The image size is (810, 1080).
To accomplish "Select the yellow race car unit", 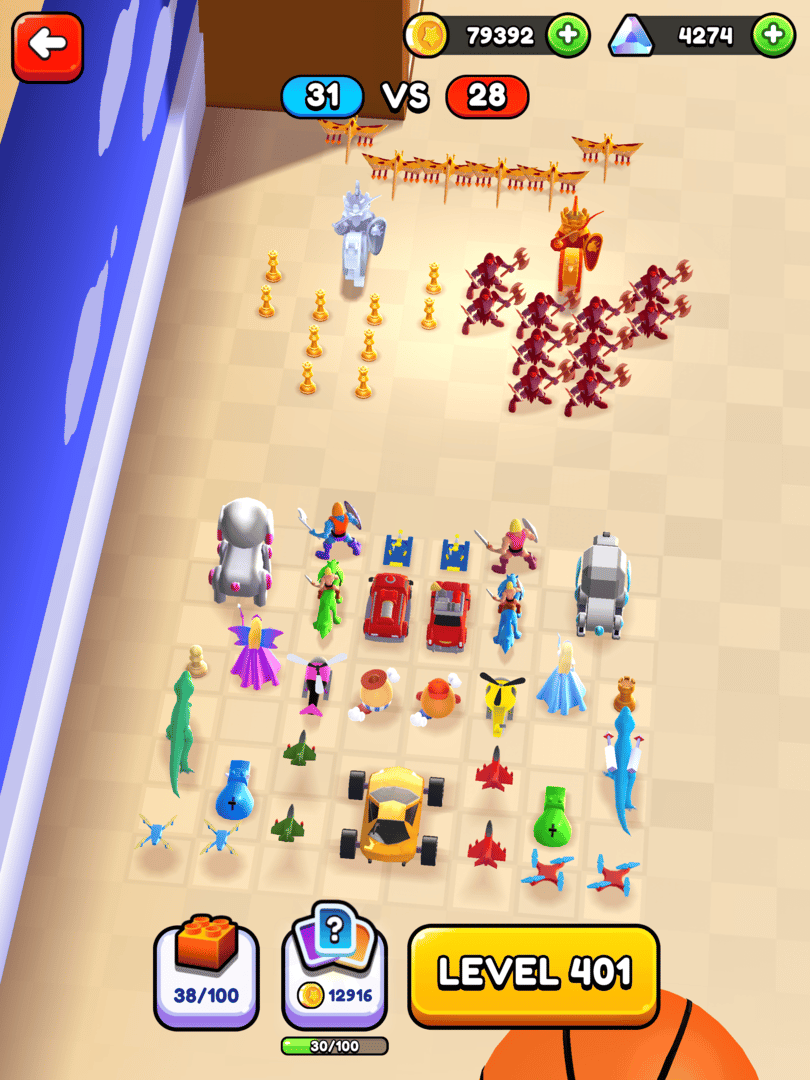I will click(x=392, y=814).
